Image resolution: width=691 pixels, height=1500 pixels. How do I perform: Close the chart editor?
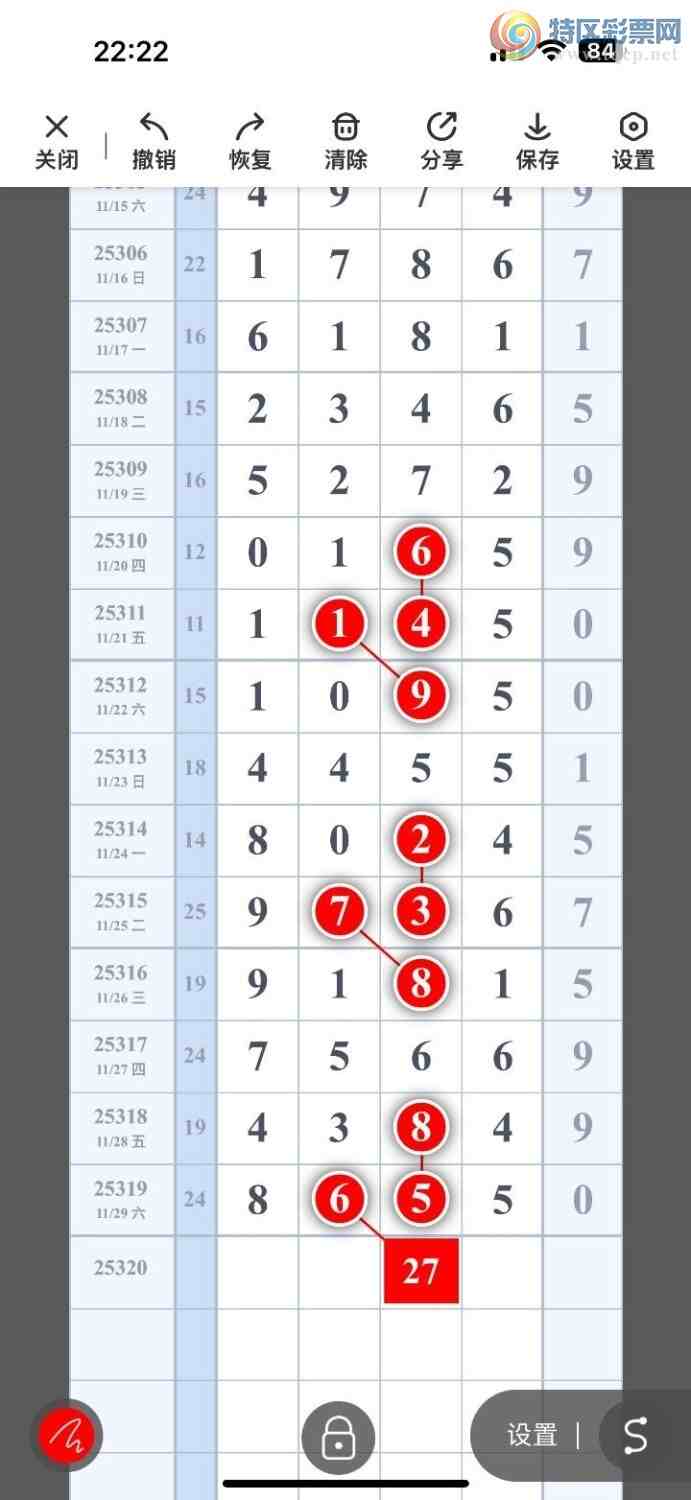point(57,141)
